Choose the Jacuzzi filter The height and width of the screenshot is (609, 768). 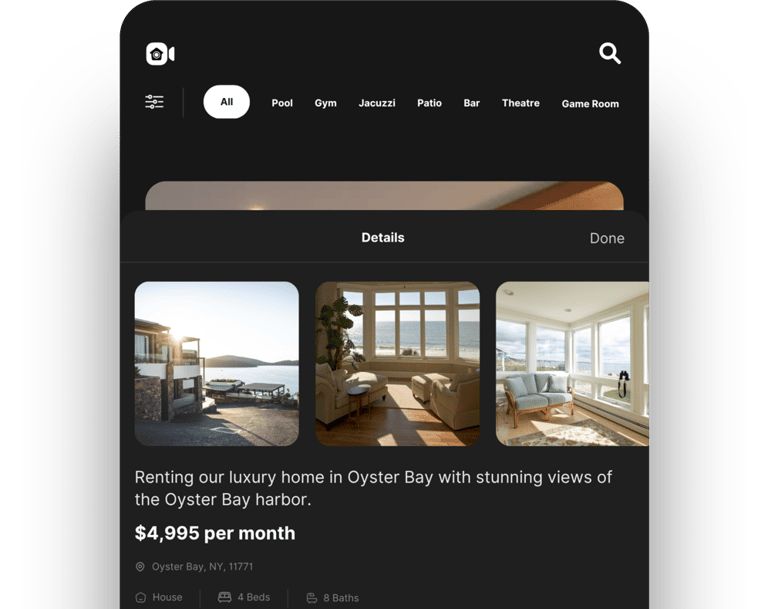click(377, 103)
